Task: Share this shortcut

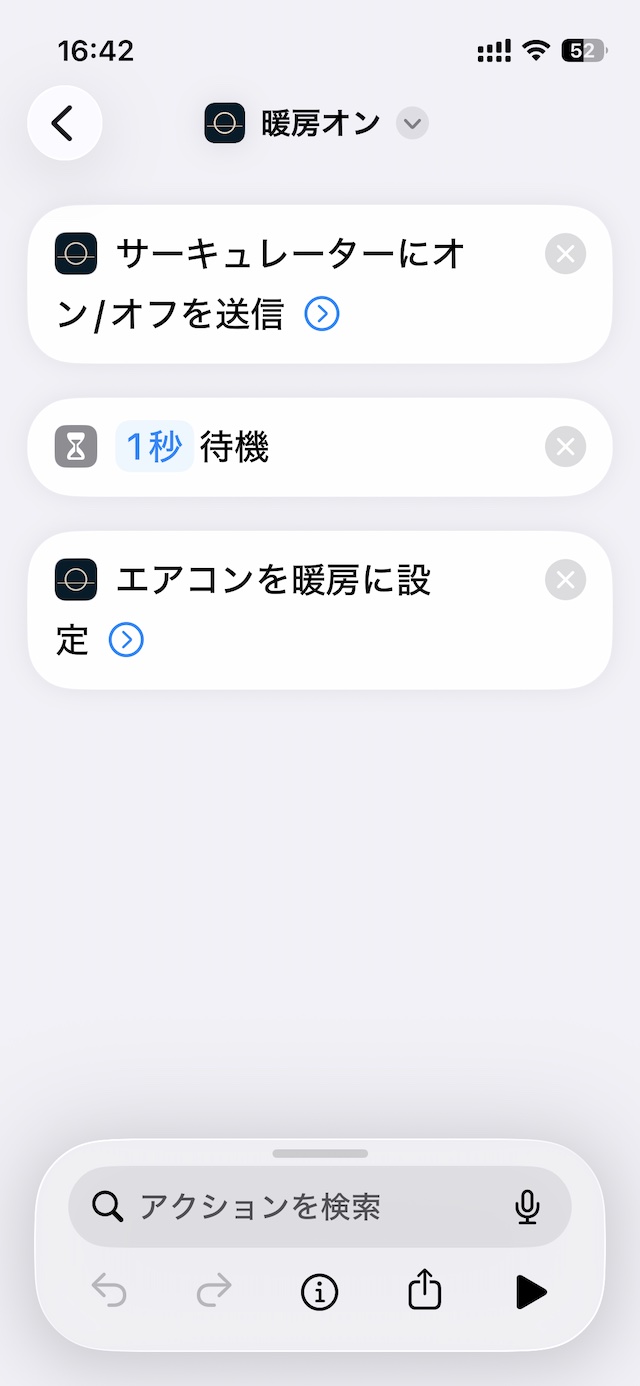Action: coord(425,1291)
